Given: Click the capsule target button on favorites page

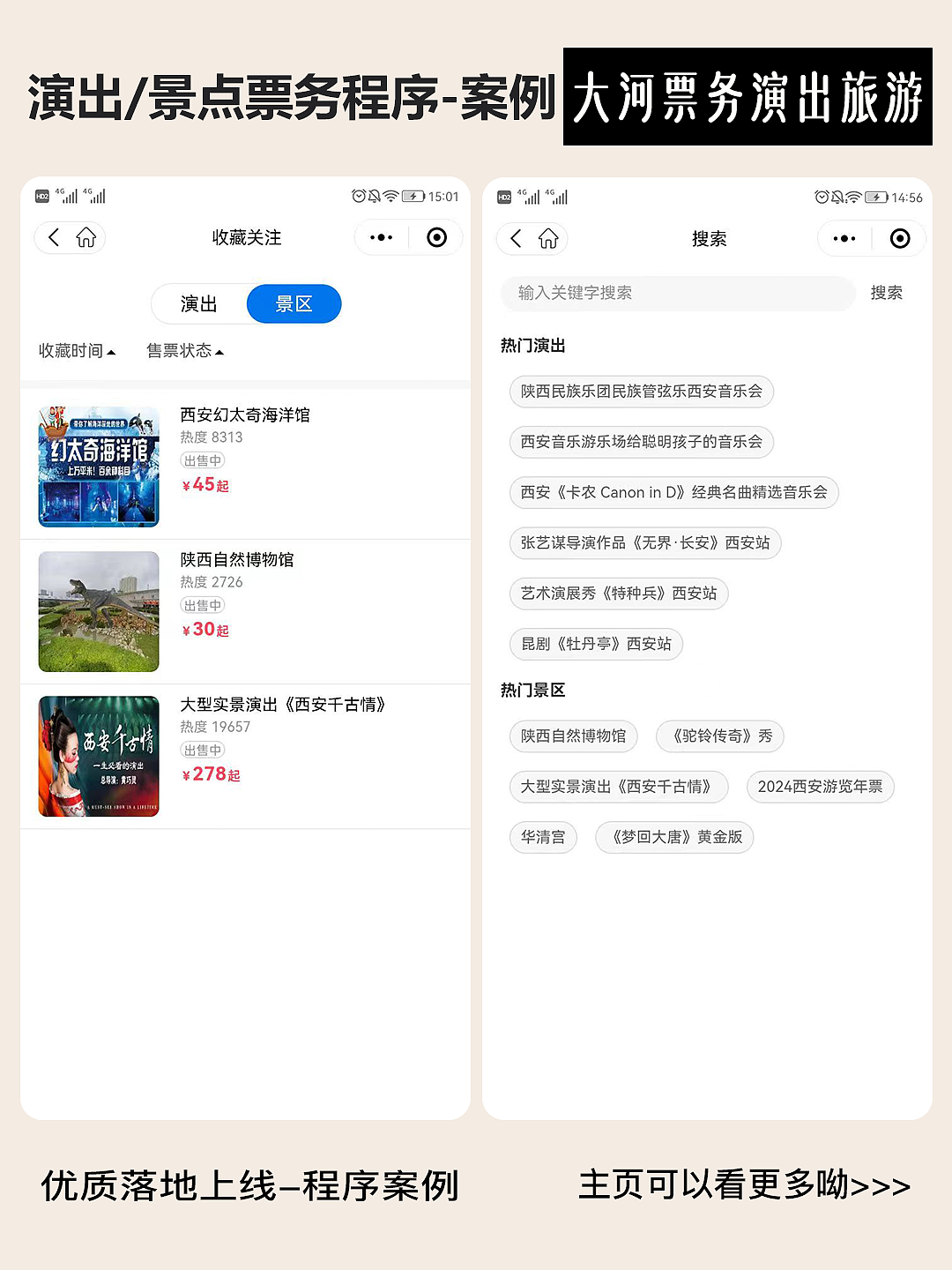Looking at the screenshot, I should [x=437, y=237].
